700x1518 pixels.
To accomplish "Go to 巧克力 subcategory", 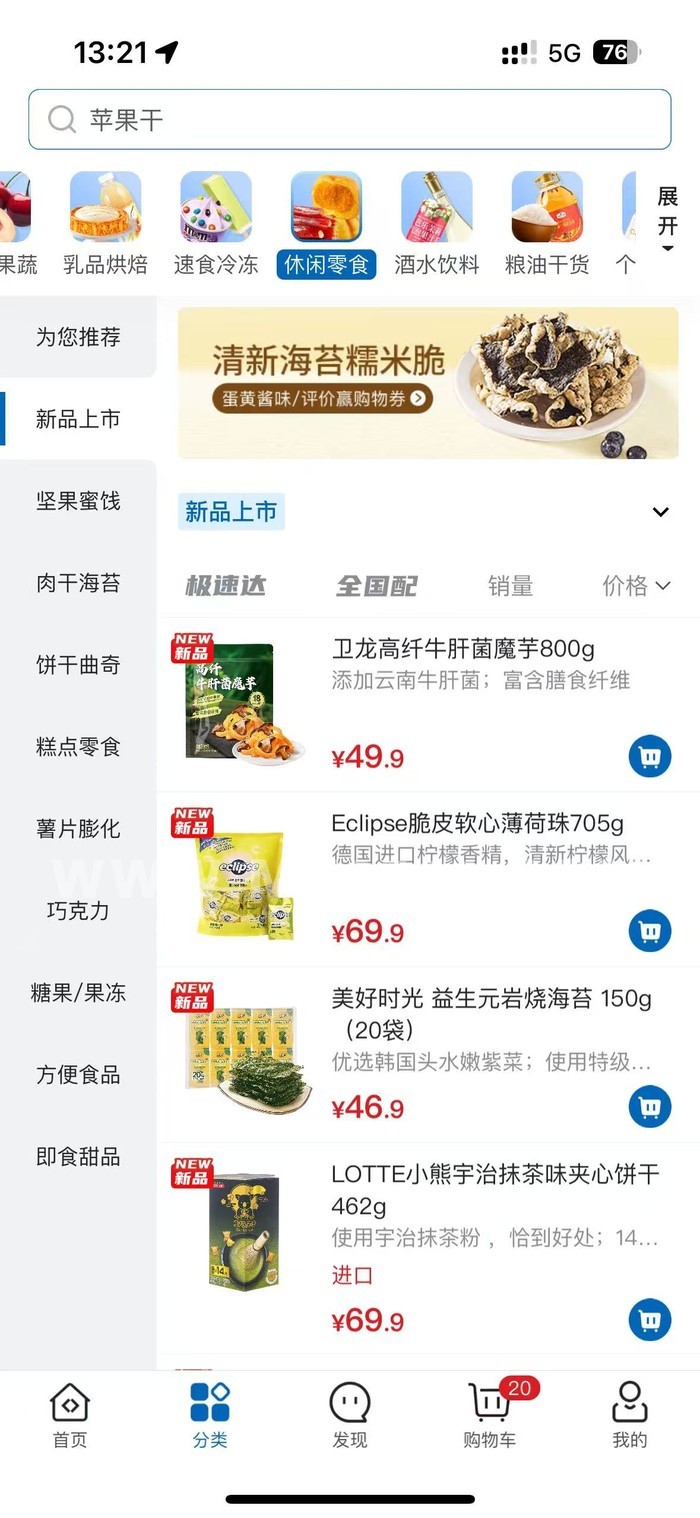I will [78, 911].
